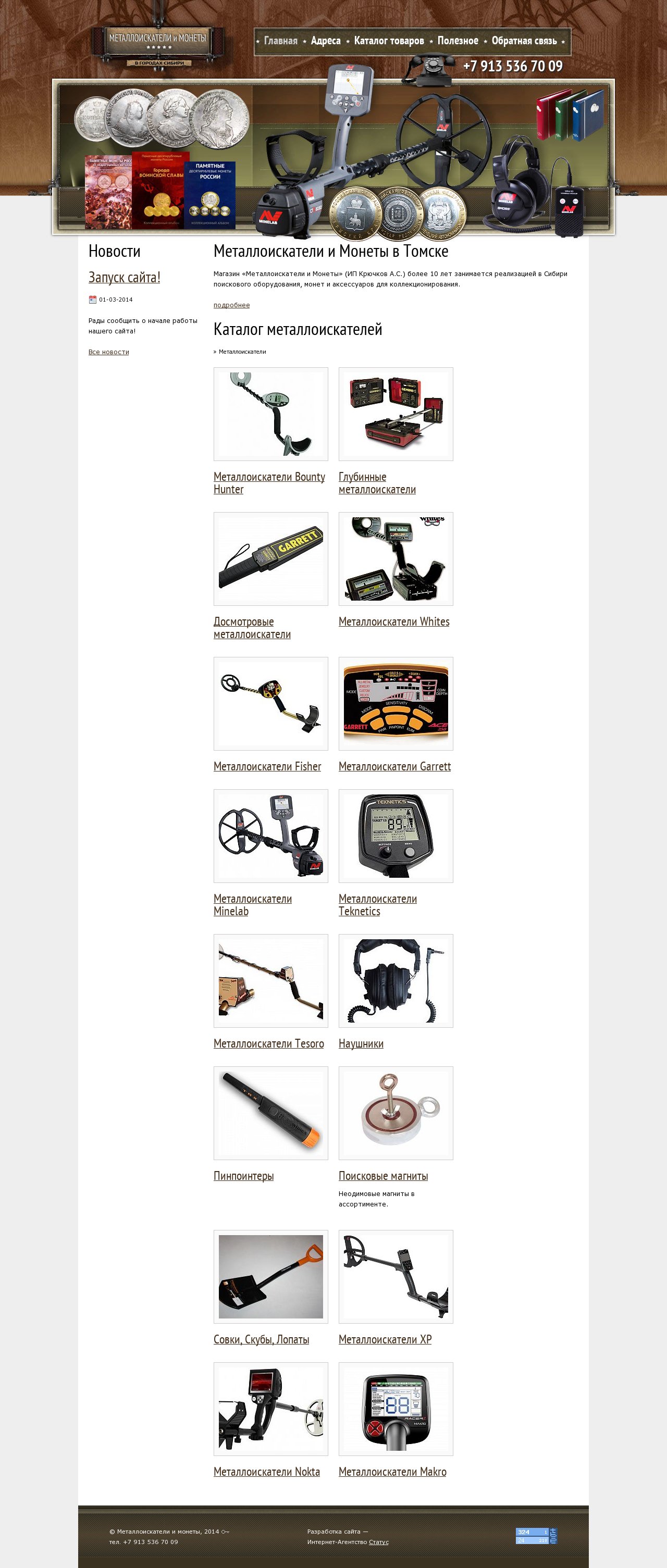The width and height of the screenshot is (667, 1568).
Task: Open the Главная navigation item
Action: (x=280, y=41)
